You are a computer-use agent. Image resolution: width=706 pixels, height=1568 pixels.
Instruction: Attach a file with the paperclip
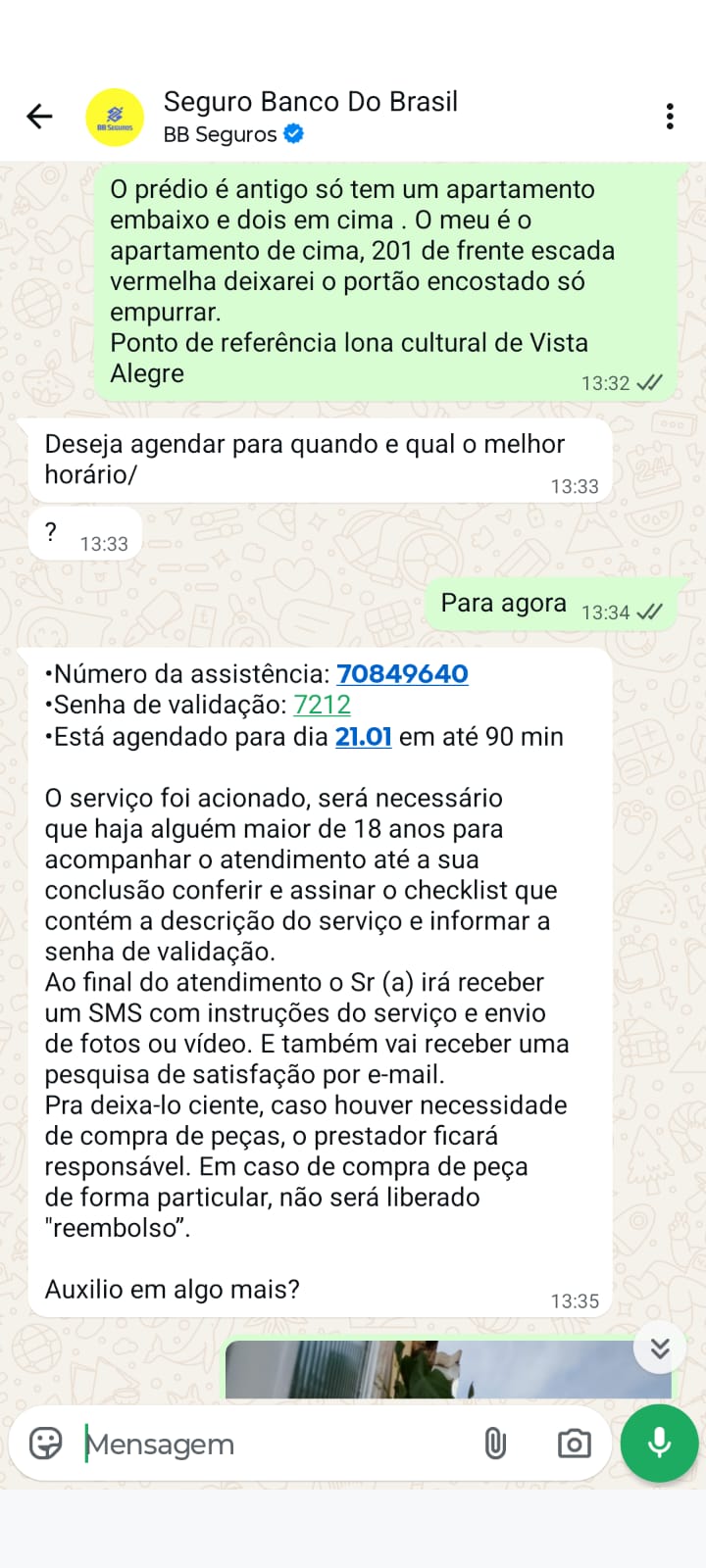click(495, 1444)
